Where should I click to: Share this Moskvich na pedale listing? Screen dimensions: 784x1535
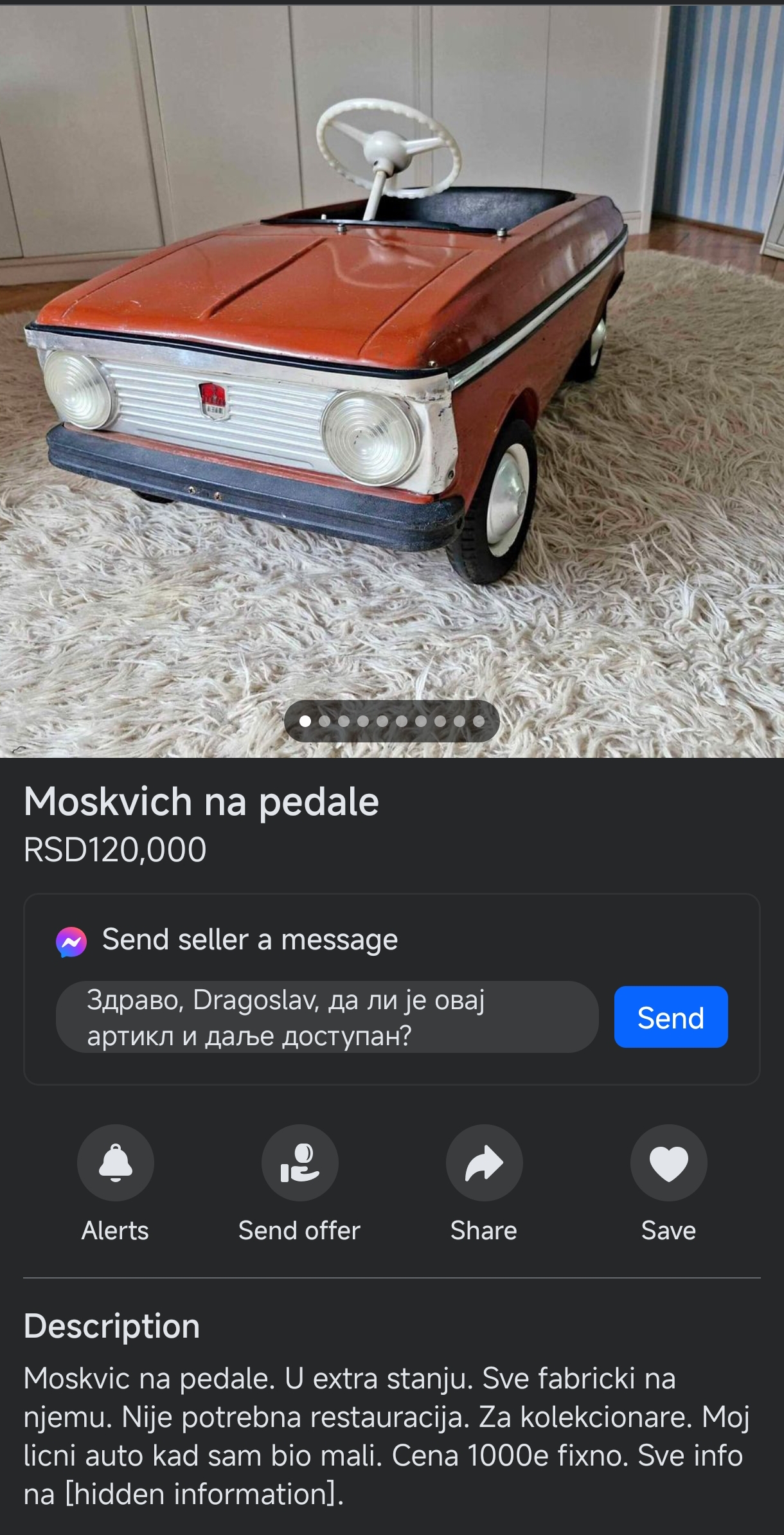click(484, 1163)
